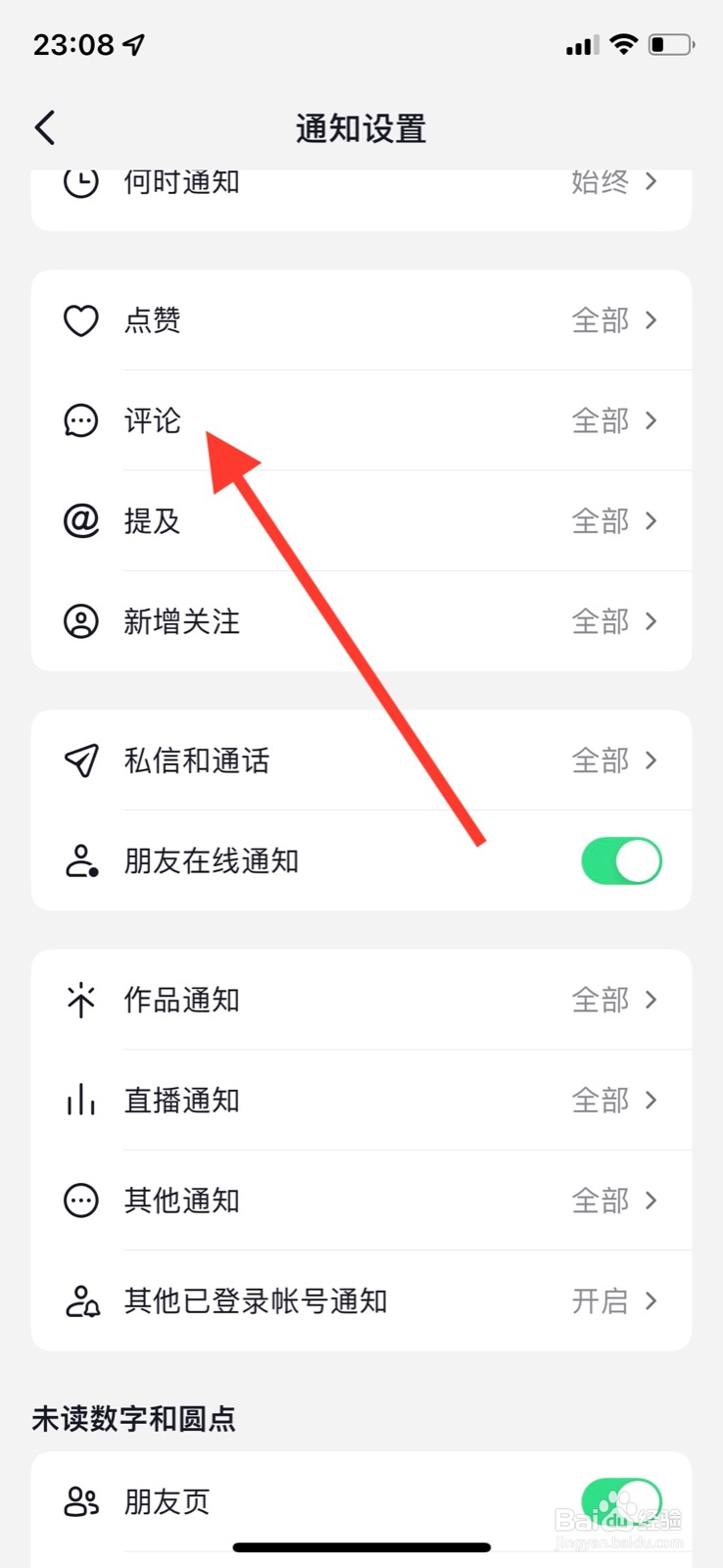Image resolution: width=723 pixels, height=1568 pixels.
Task: Tap the back arrow to leave 通知设置
Action: coord(44,127)
